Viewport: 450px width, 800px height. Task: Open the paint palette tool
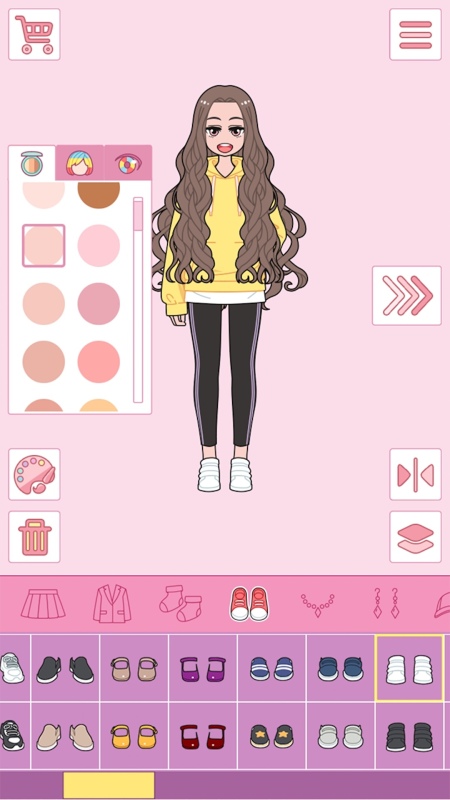(x=34, y=474)
